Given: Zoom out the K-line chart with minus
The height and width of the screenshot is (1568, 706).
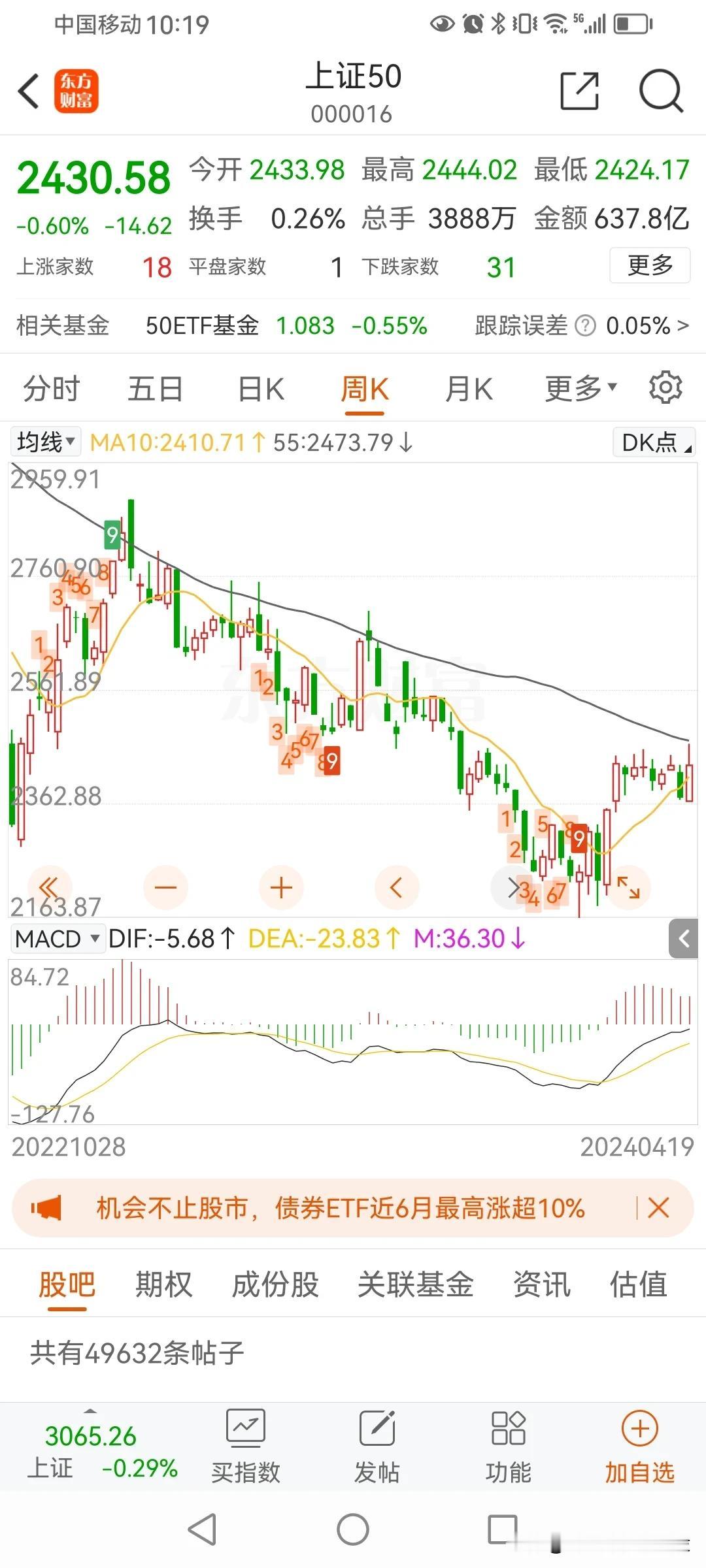Looking at the screenshot, I should 165,887.
